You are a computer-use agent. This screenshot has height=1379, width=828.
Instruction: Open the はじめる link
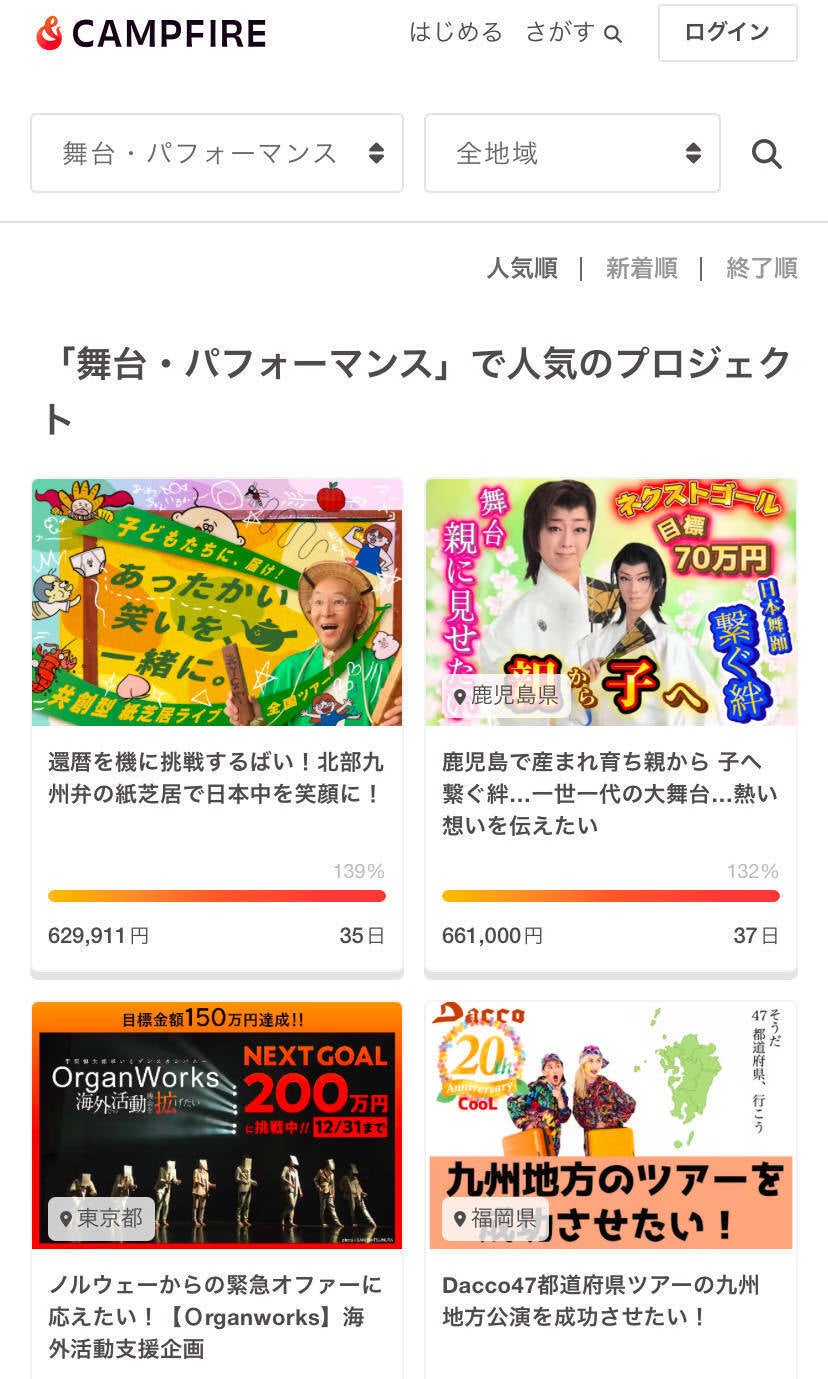tap(455, 33)
